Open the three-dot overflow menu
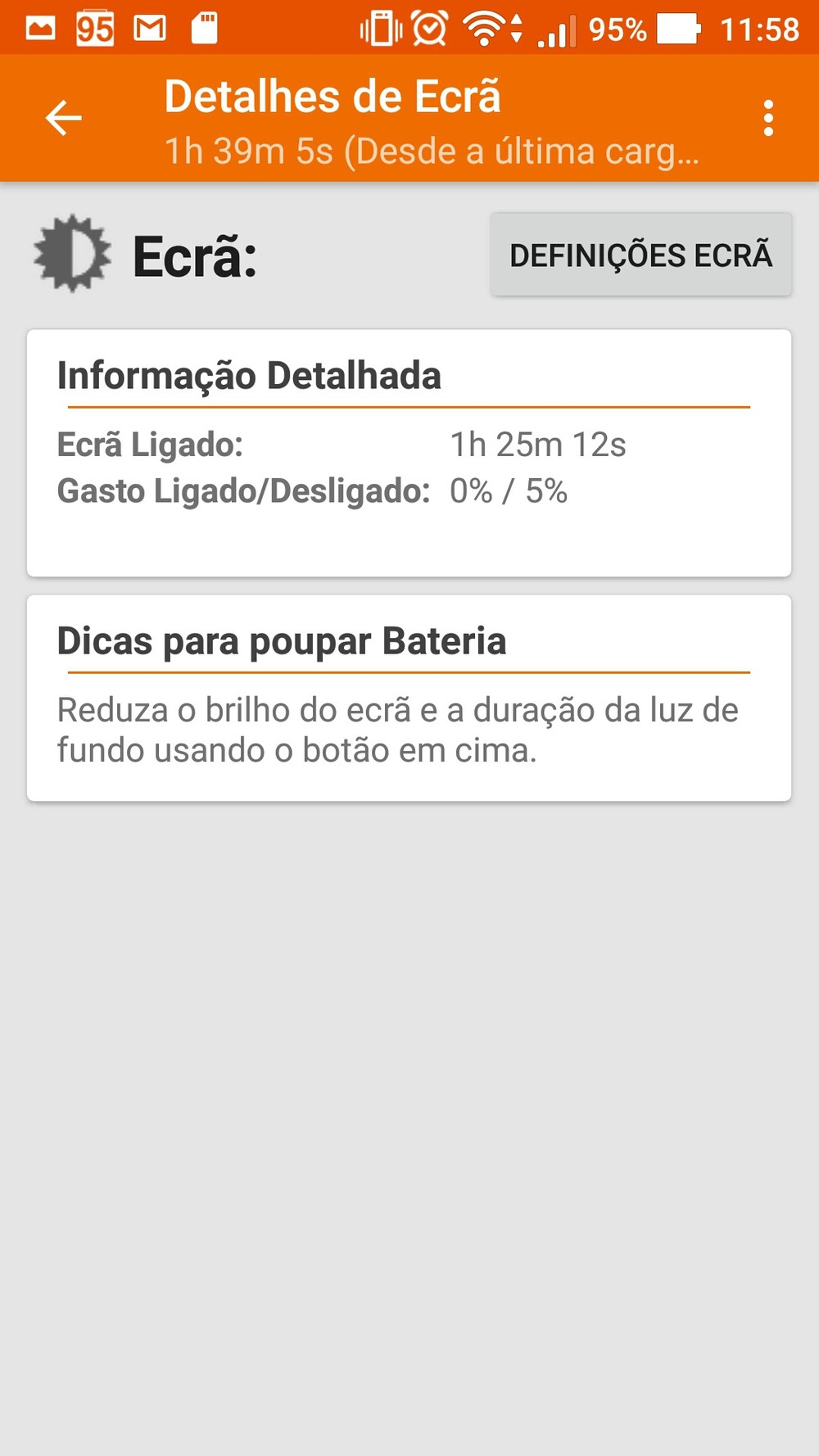The image size is (819, 1456). (767, 119)
